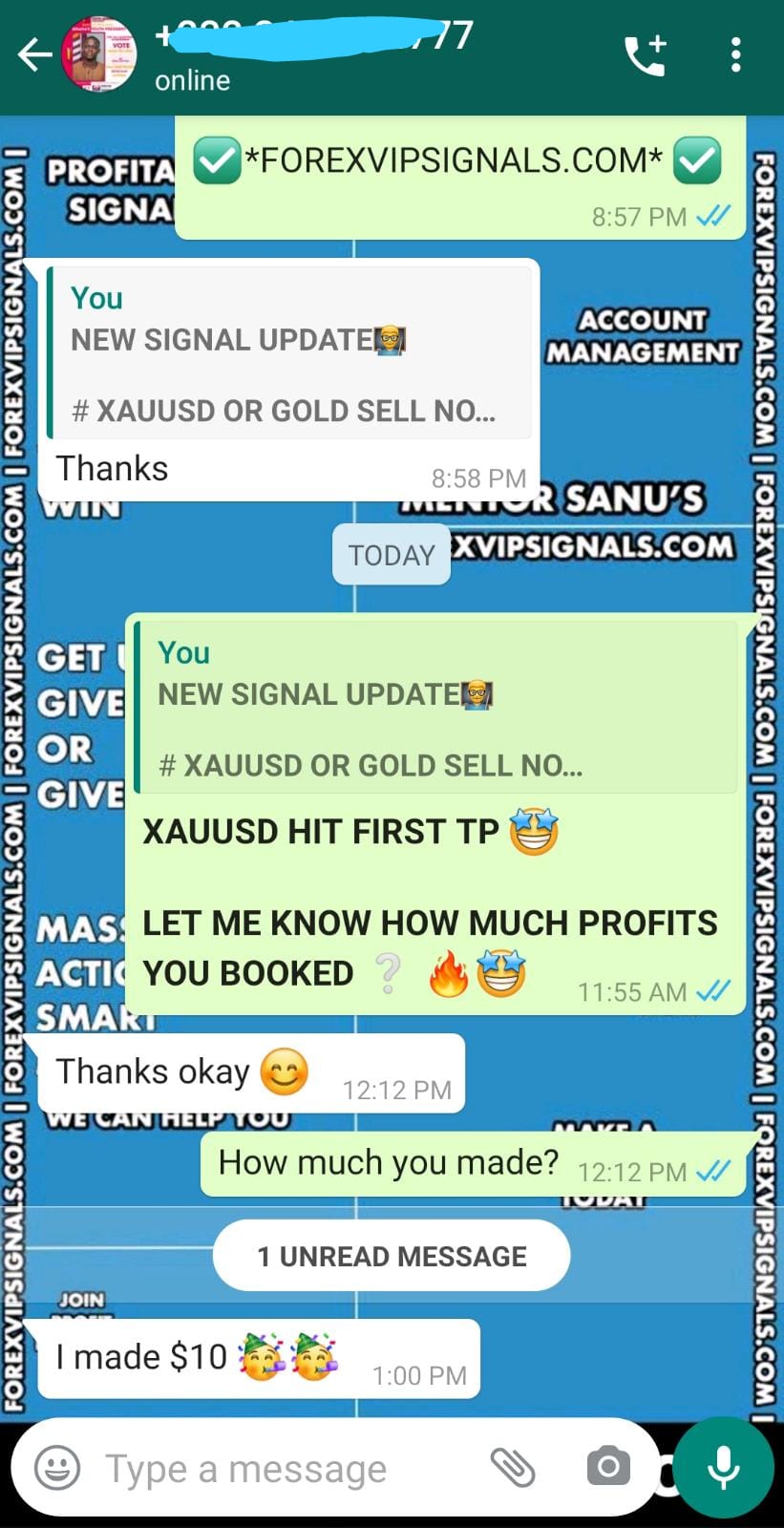This screenshot has width=784, height=1528.
Task: Attach a file with the paperclip
Action: (x=513, y=1468)
